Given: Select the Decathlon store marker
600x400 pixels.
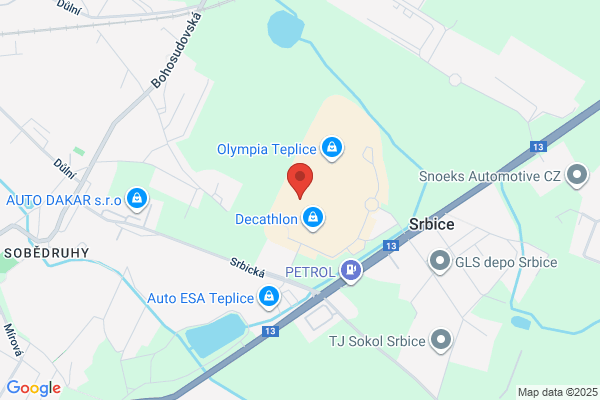Looking at the screenshot, I should tap(313, 218).
